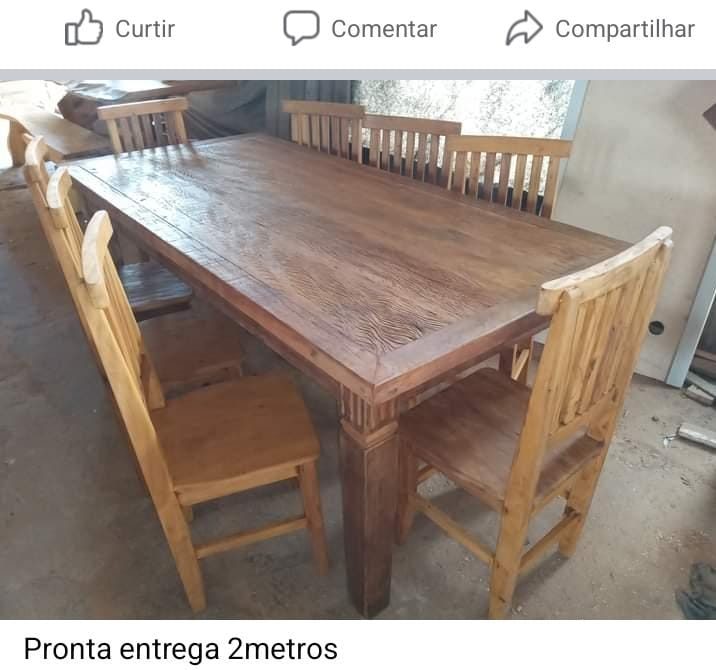Viewport: 716px width, 670px height.
Task: Tap Comentar to comment on the post
Action: (x=360, y=28)
